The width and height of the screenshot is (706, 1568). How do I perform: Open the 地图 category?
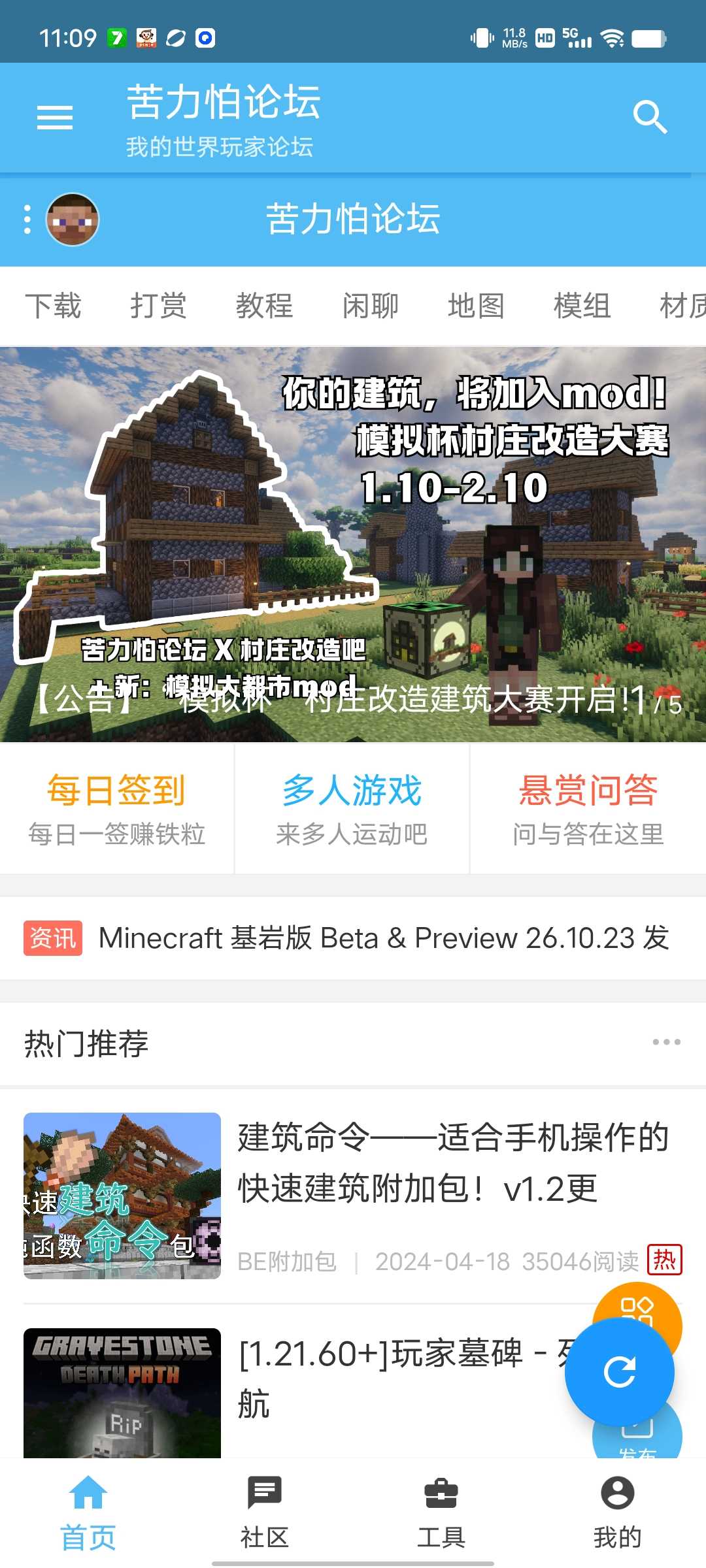tap(476, 306)
